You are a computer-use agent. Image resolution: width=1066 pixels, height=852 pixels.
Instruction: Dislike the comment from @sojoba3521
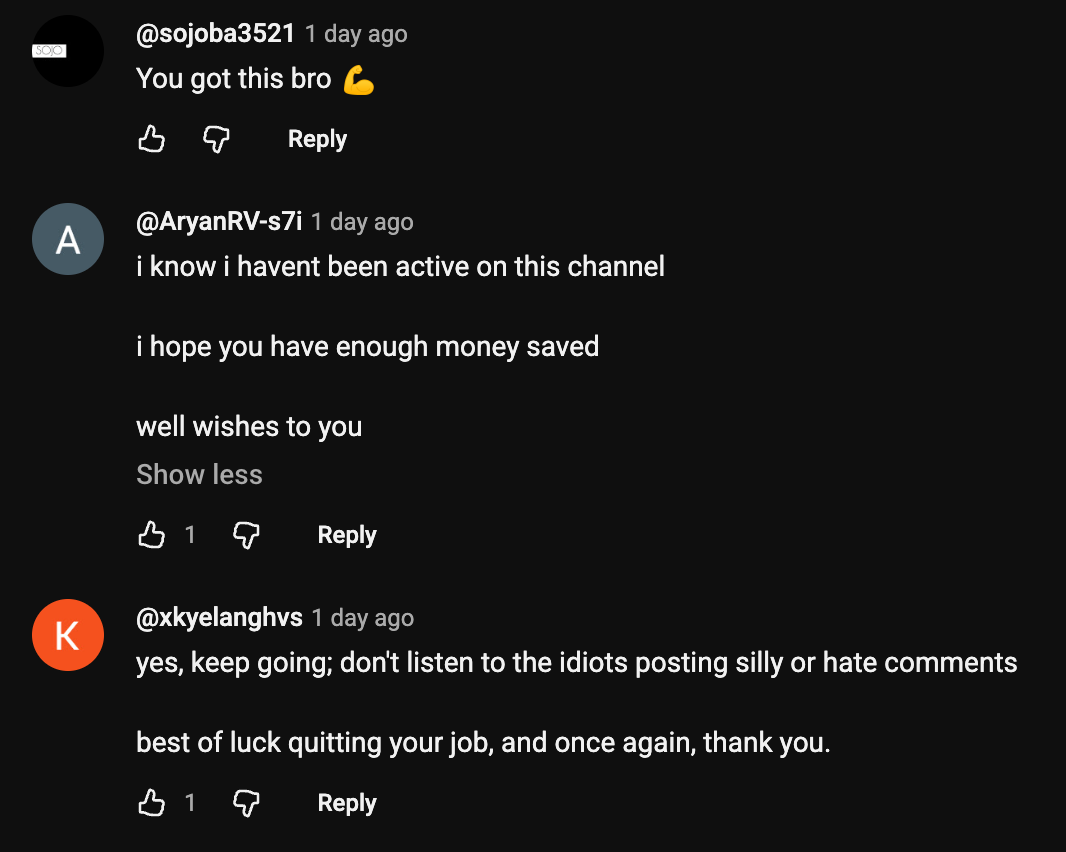tap(216, 139)
